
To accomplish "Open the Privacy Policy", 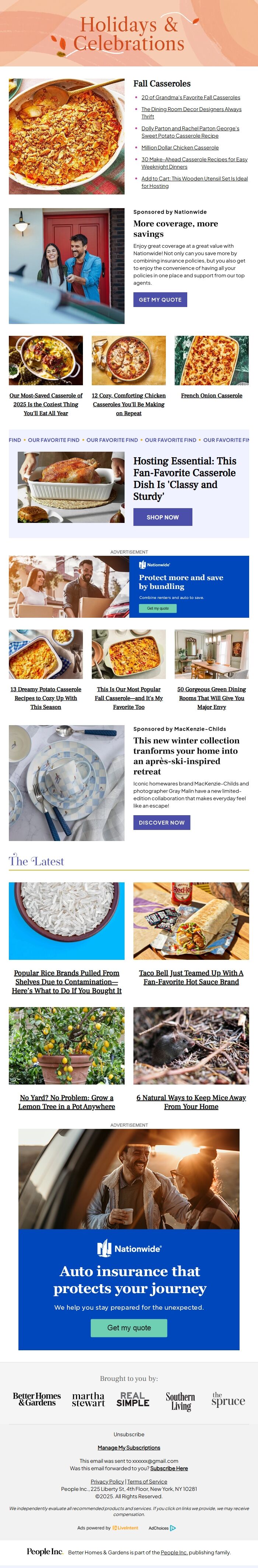I will coord(107,1482).
